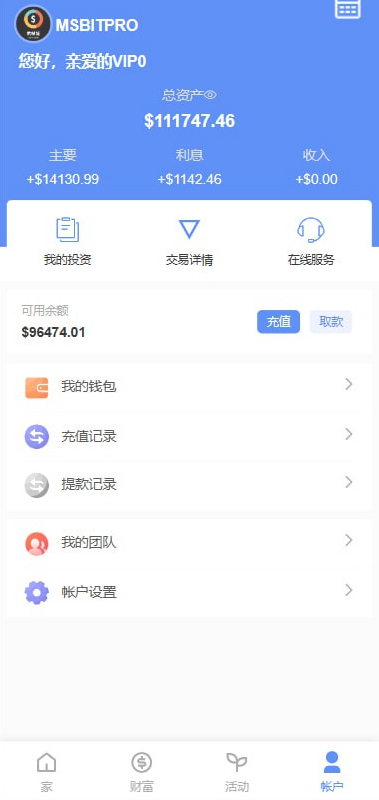The height and width of the screenshot is (800, 379).
Task: Open 帐户设置 account settings
Action: 189,592
